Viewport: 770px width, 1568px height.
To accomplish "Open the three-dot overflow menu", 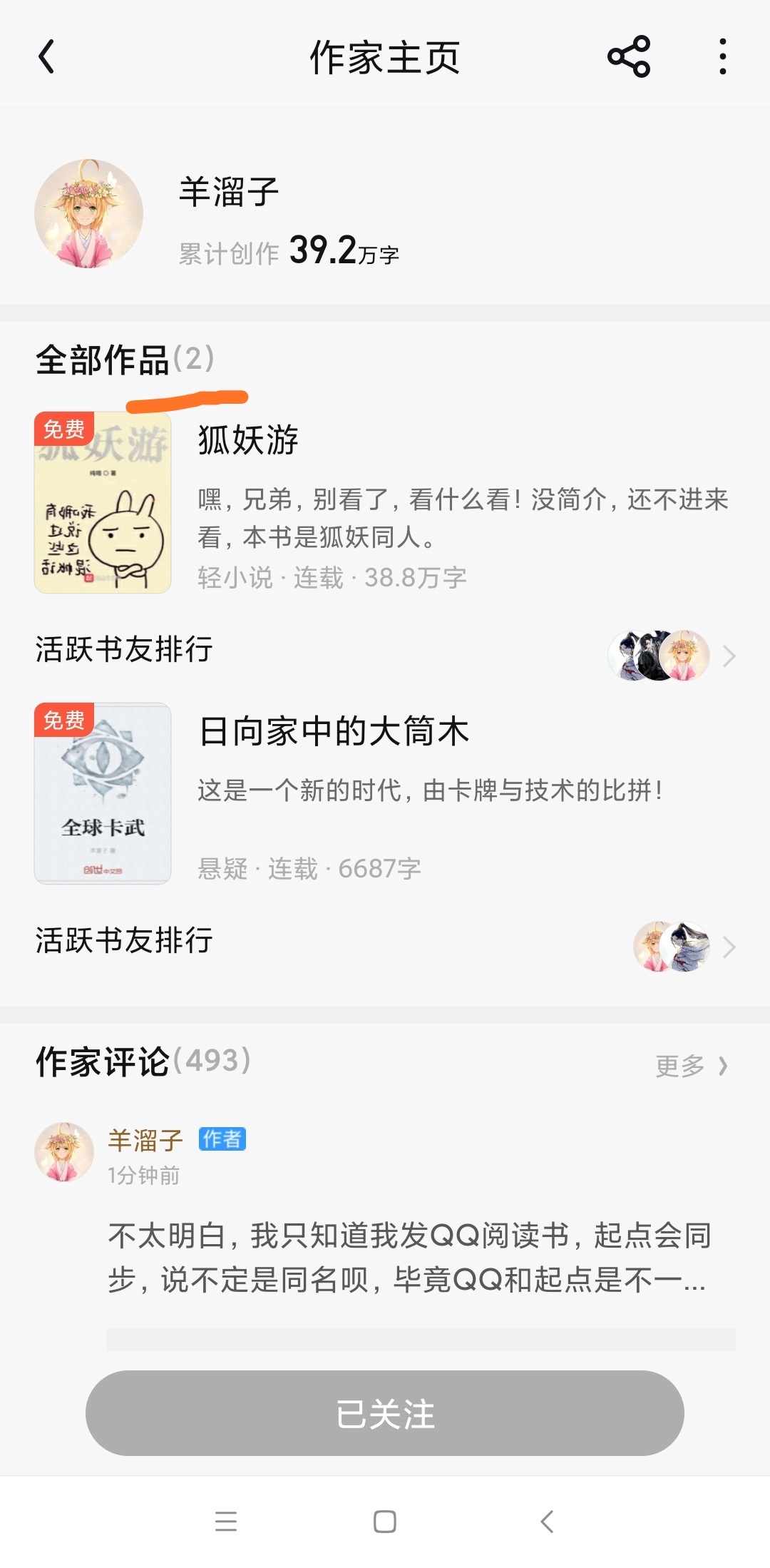I will click(722, 57).
